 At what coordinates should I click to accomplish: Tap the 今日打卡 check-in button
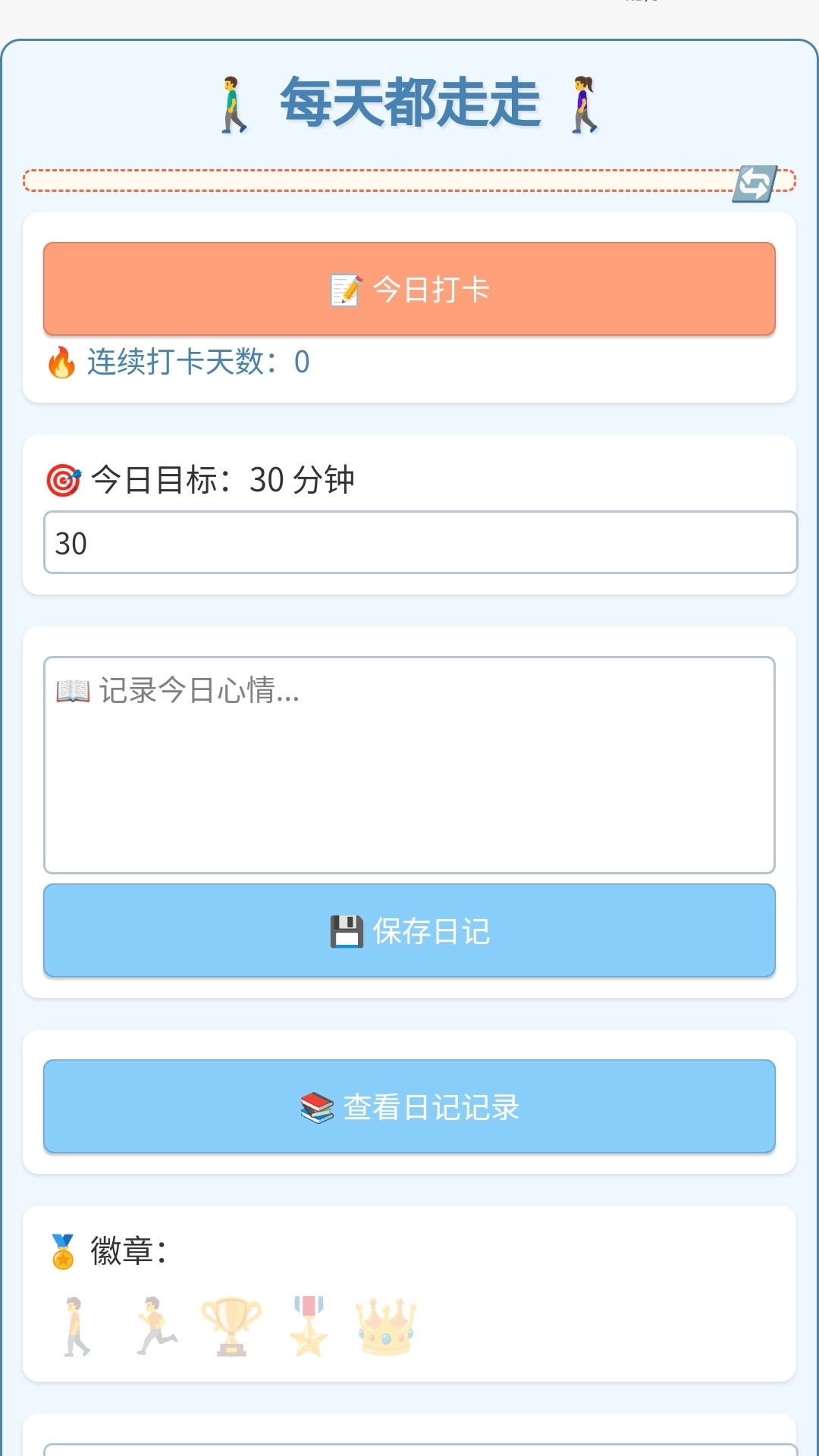click(x=409, y=289)
